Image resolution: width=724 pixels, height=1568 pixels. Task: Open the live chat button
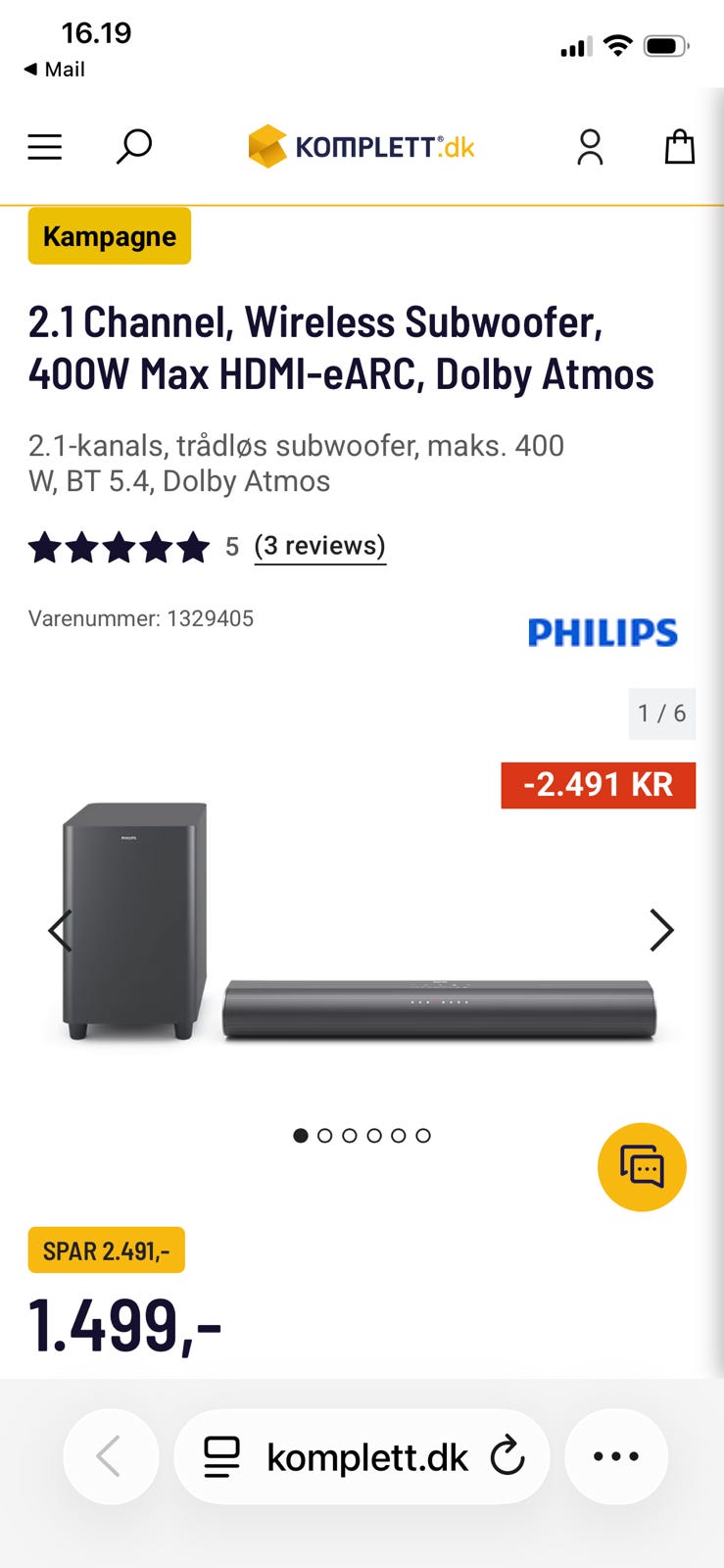[x=642, y=1167]
